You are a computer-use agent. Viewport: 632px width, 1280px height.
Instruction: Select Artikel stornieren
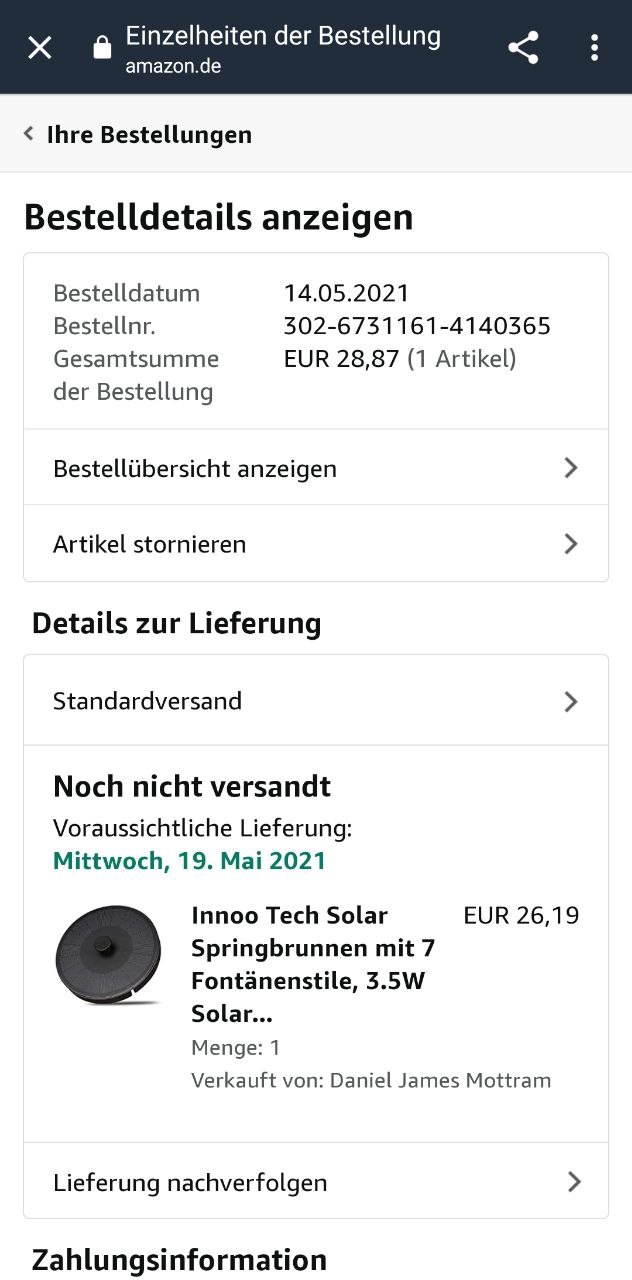coord(316,544)
